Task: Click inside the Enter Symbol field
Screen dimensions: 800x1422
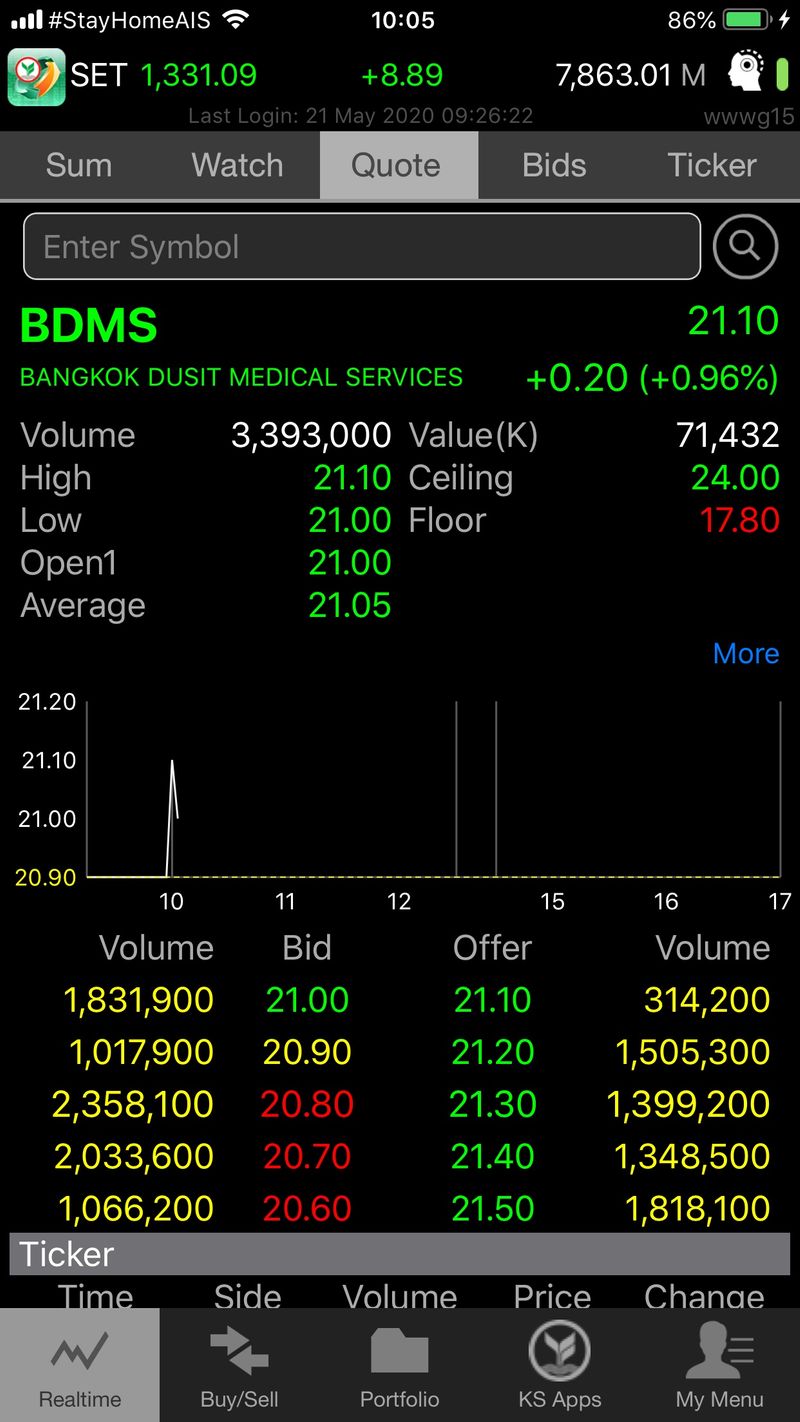Action: (360, 247)
